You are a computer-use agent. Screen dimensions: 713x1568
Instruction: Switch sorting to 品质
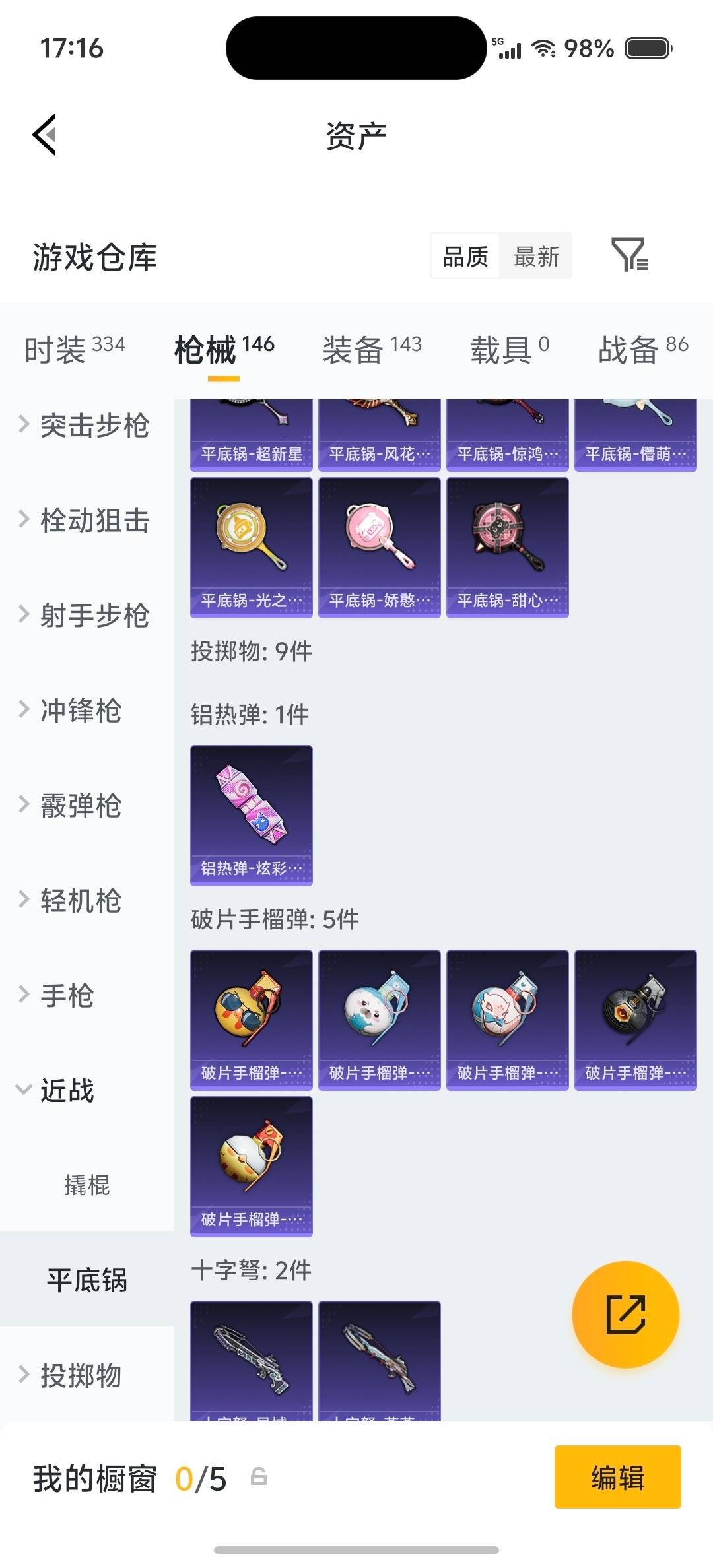tap(464, 256)
